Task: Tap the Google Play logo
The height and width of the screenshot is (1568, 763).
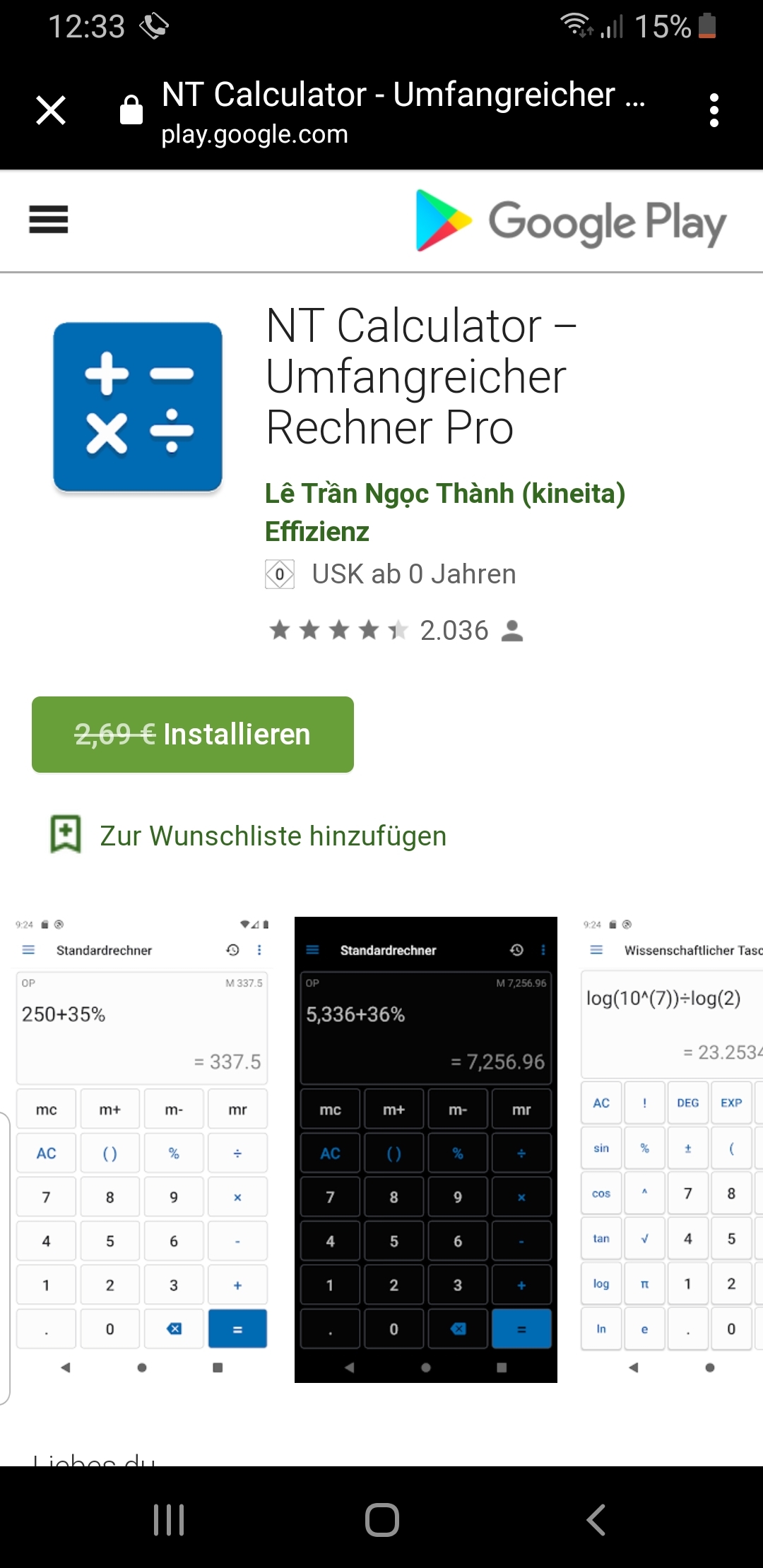Action: (x=571, y=220)
